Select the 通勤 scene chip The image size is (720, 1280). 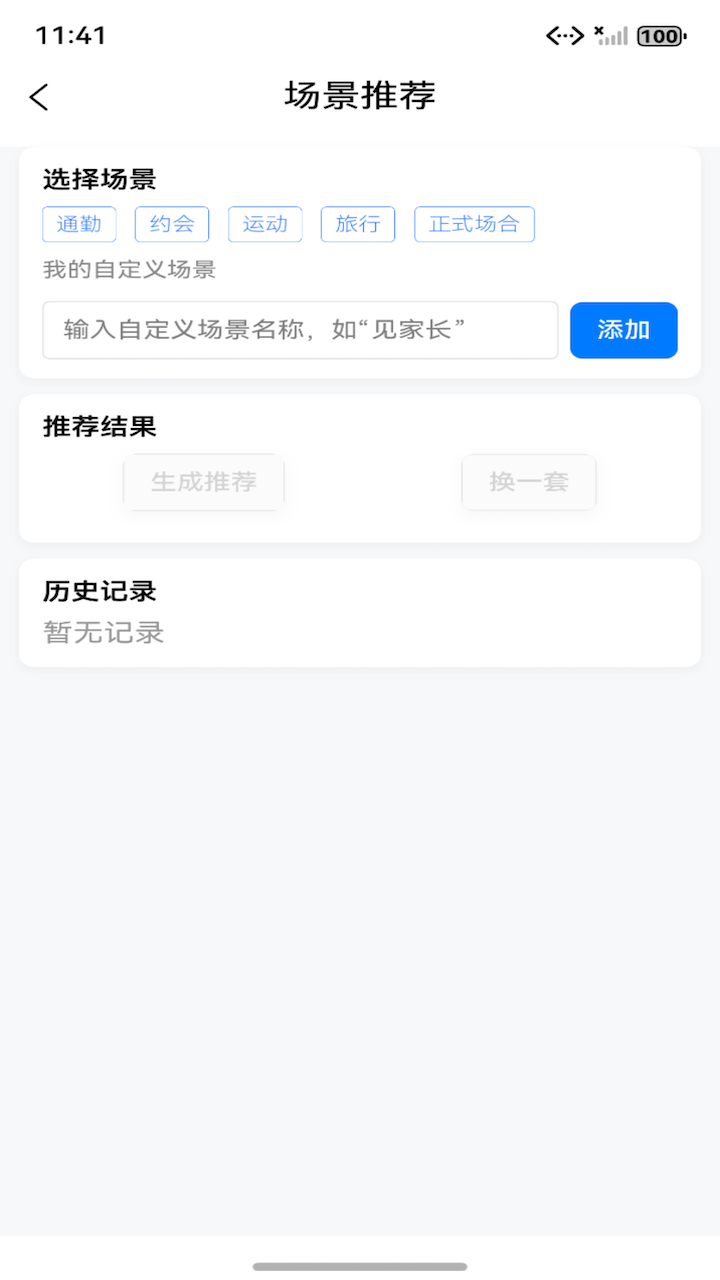pyautogui.click(x=79, y=224)
